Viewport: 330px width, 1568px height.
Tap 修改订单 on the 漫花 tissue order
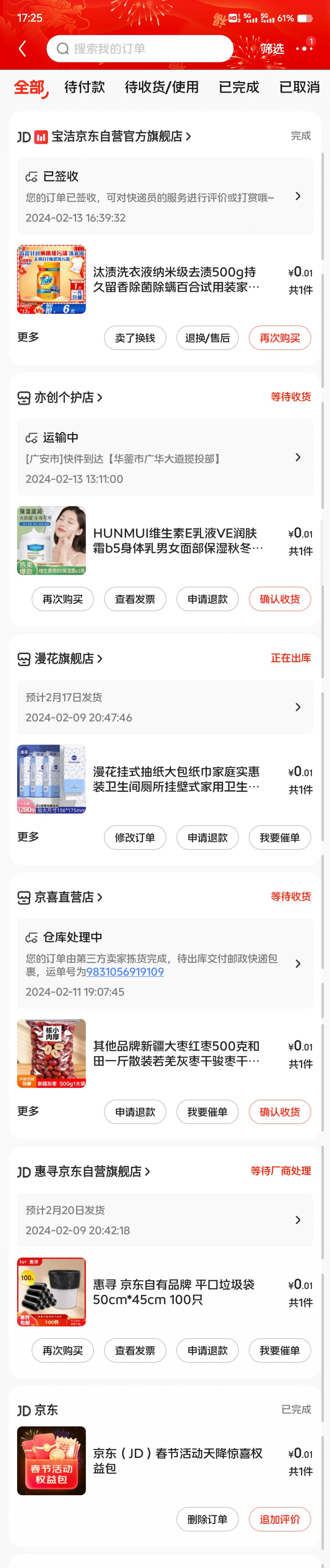135,838
